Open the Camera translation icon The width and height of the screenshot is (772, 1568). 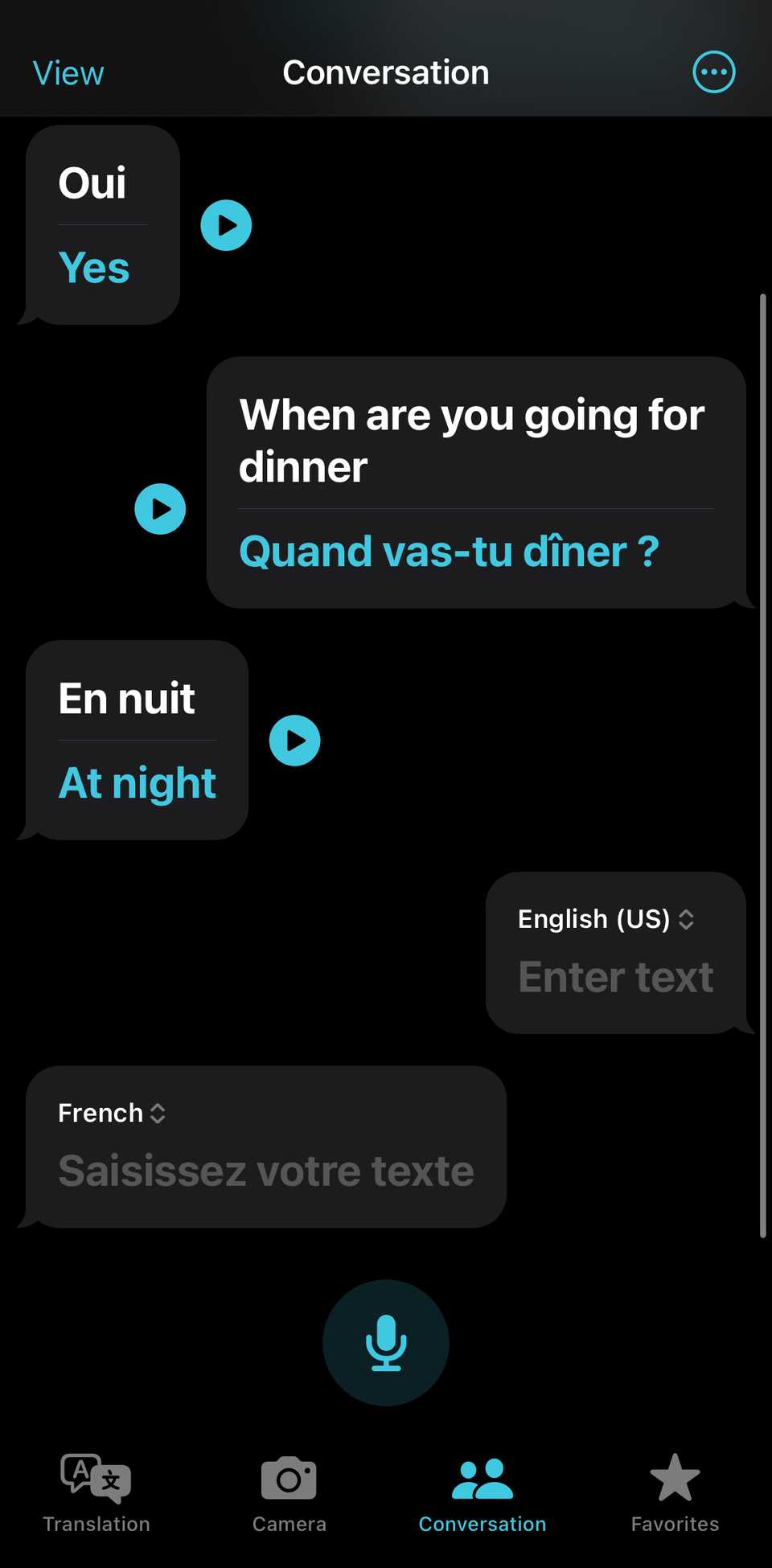(x=288, y=1480)
